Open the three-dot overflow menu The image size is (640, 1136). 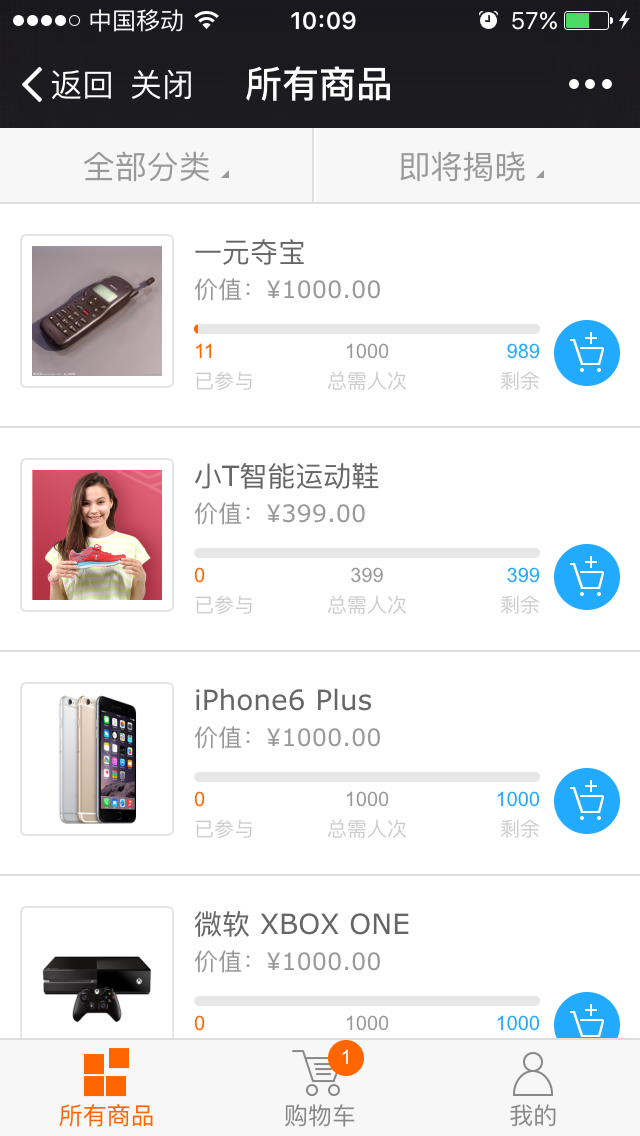click(x=590, y=85)
